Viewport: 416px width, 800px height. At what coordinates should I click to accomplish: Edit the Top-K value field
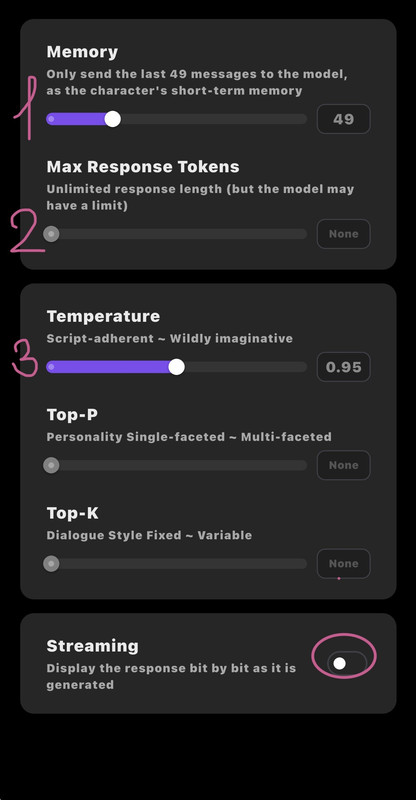pos(344,564)
